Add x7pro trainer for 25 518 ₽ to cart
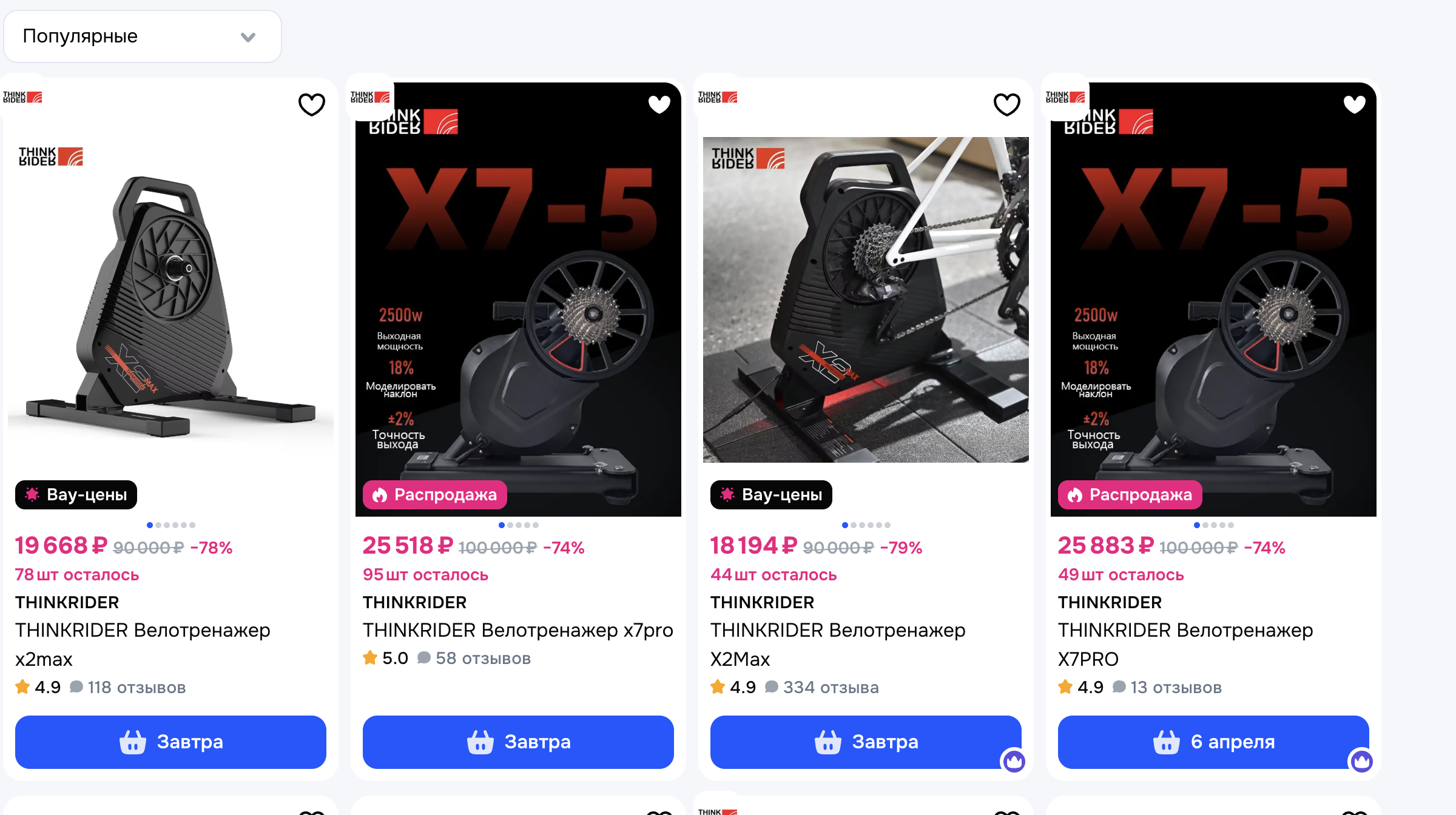 click(x=518, y=742)
